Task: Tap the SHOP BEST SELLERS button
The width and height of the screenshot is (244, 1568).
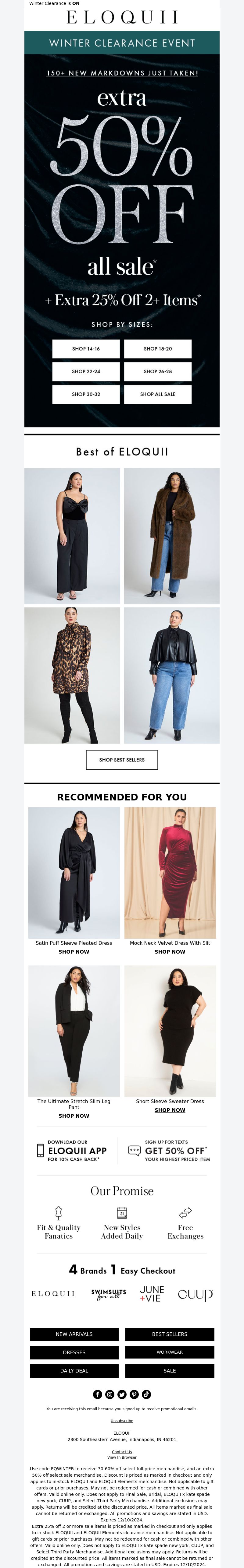Action: coord(122,760)
